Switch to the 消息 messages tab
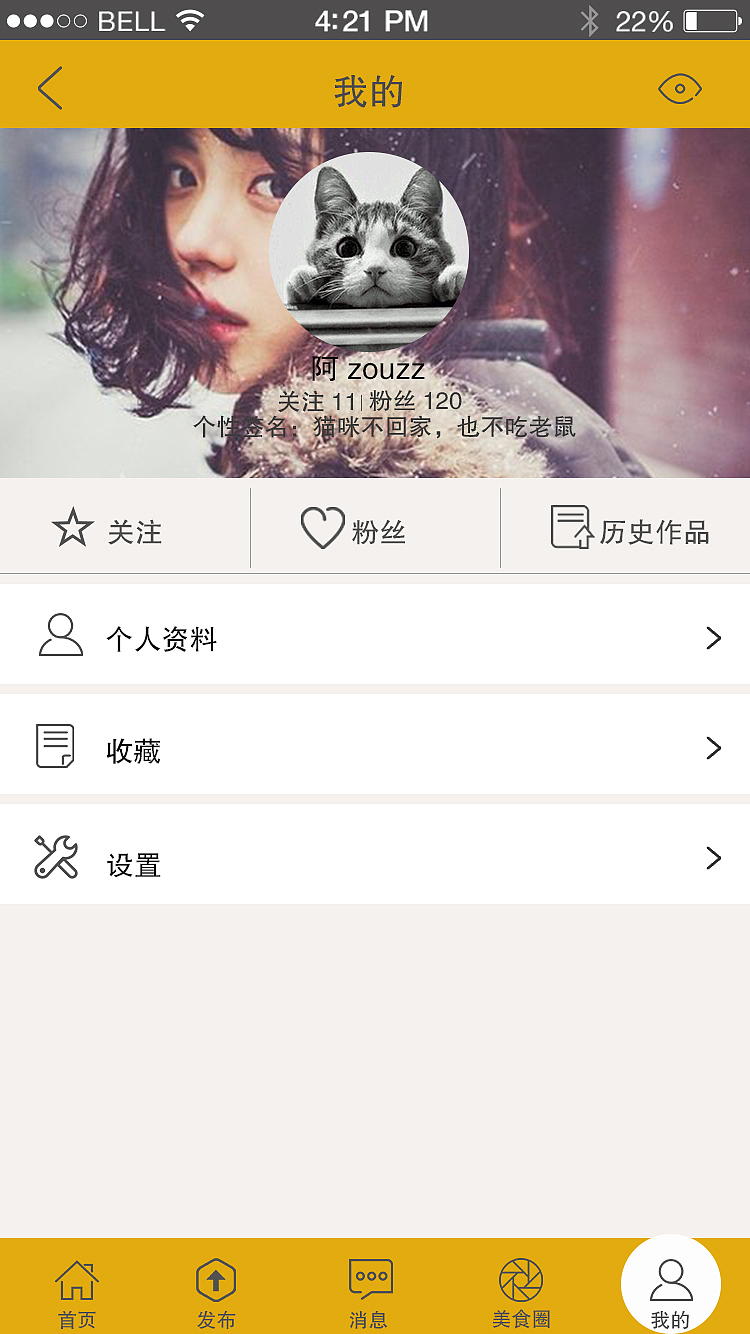Screen dimensions: 750x1334 coord(369,1293)
